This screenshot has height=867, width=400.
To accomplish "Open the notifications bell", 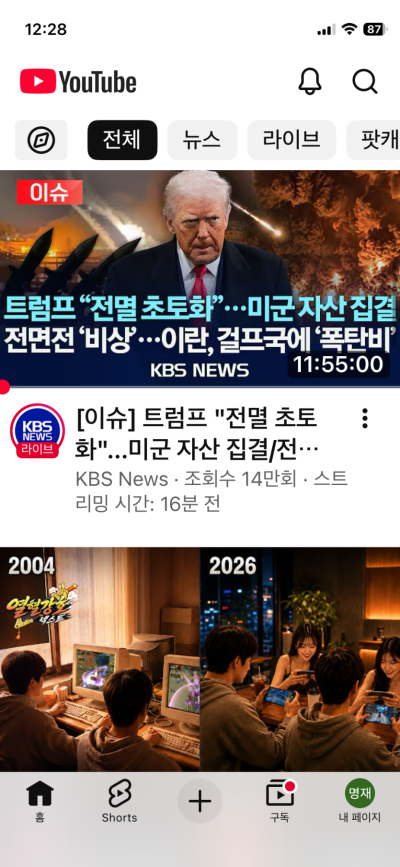I will click(310, 82).
